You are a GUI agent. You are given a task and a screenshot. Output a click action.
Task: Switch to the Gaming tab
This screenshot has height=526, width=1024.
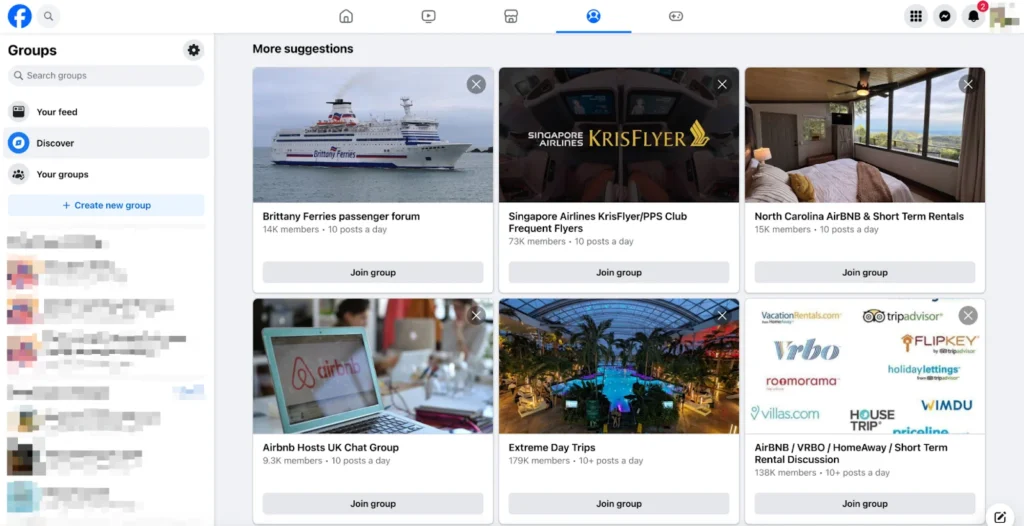click(676, 16)
